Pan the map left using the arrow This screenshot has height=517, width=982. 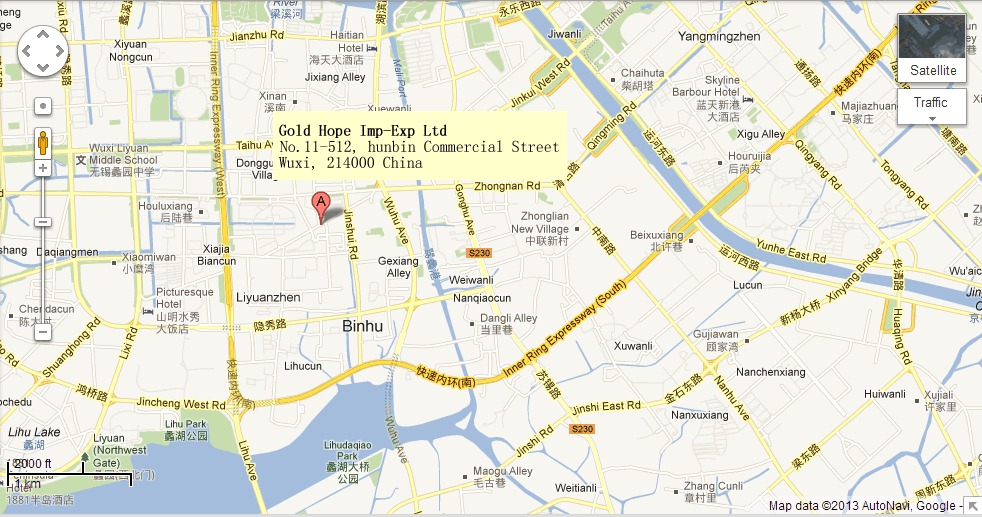click(x=27, y=51)
